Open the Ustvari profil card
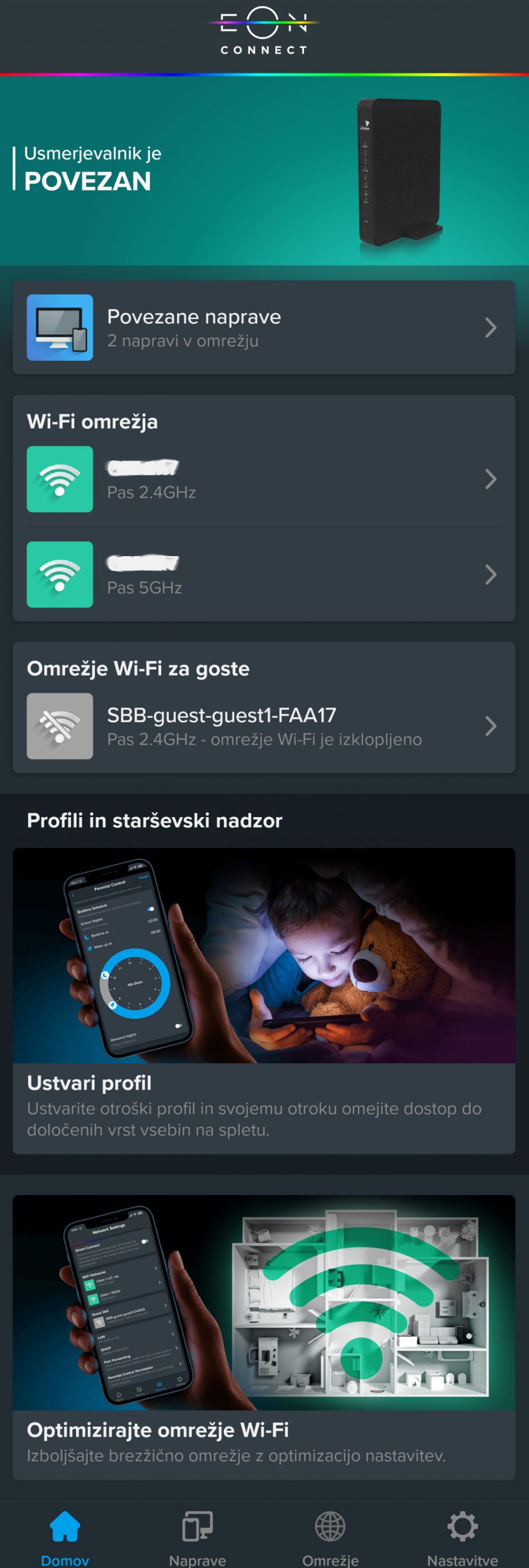Viewport: 529px width, 1568px height. coord(264,1000)
